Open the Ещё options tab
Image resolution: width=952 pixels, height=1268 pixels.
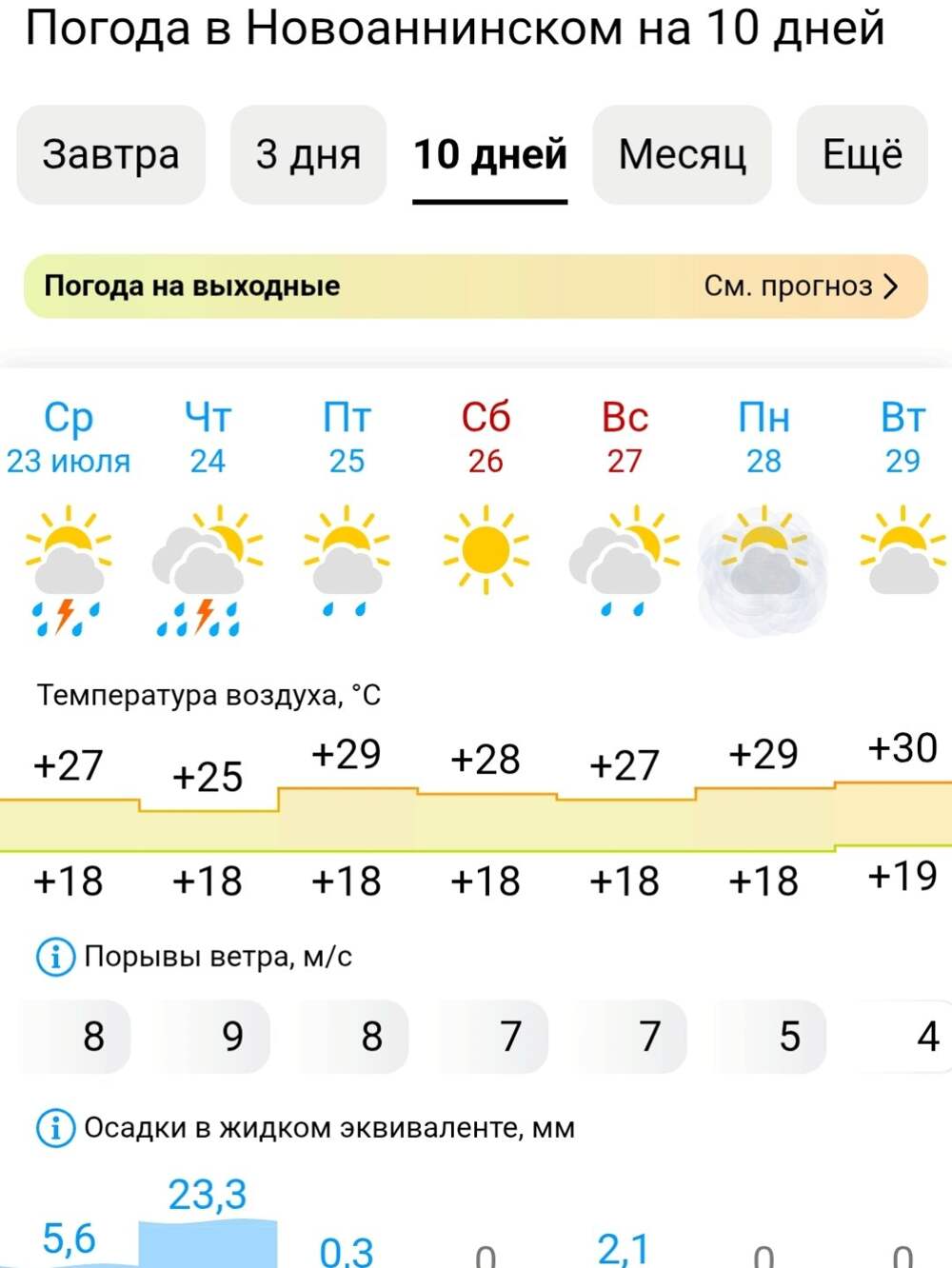(x=862, y=154)
